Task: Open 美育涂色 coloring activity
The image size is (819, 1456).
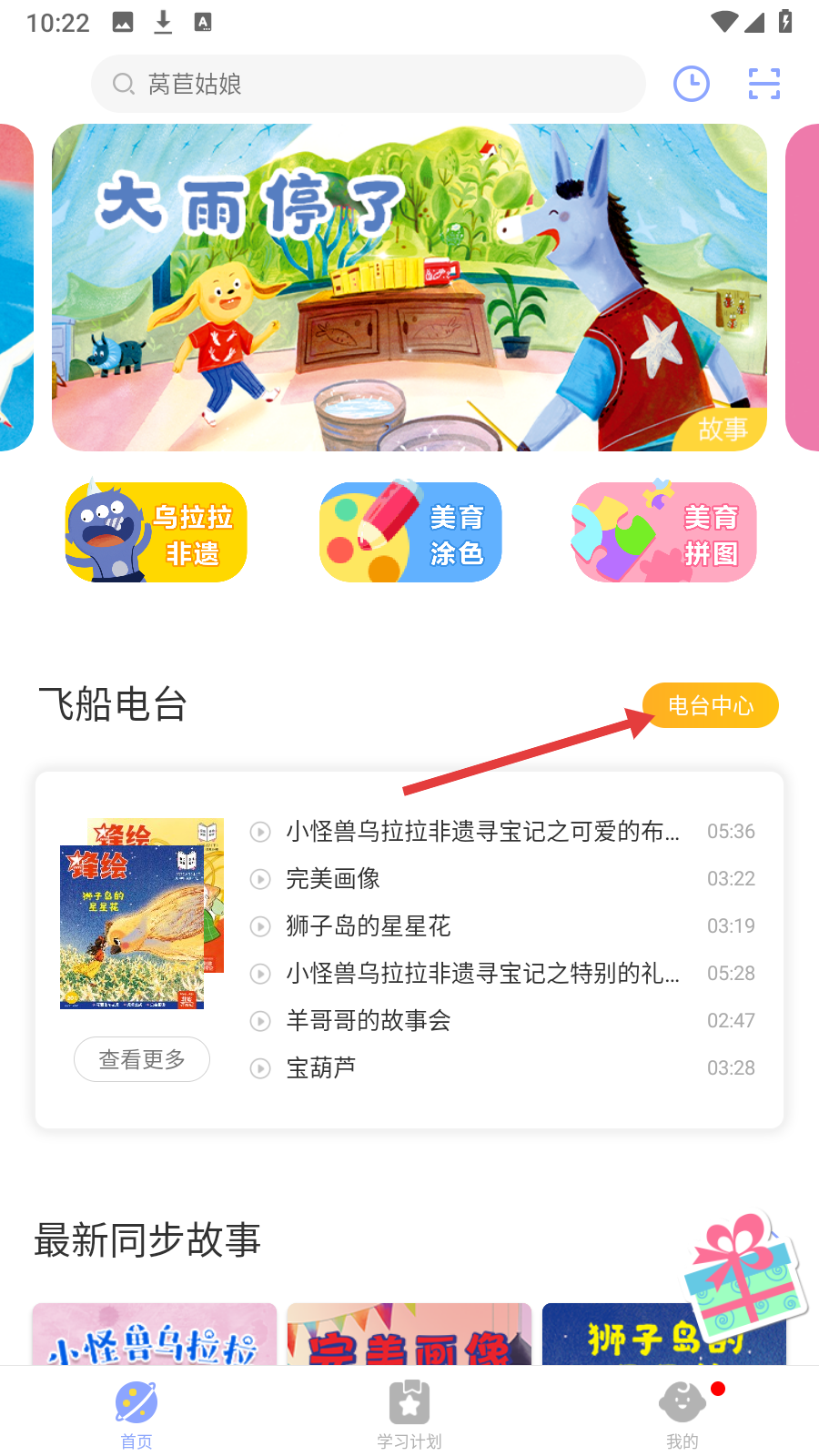Action: click(410, 533)
